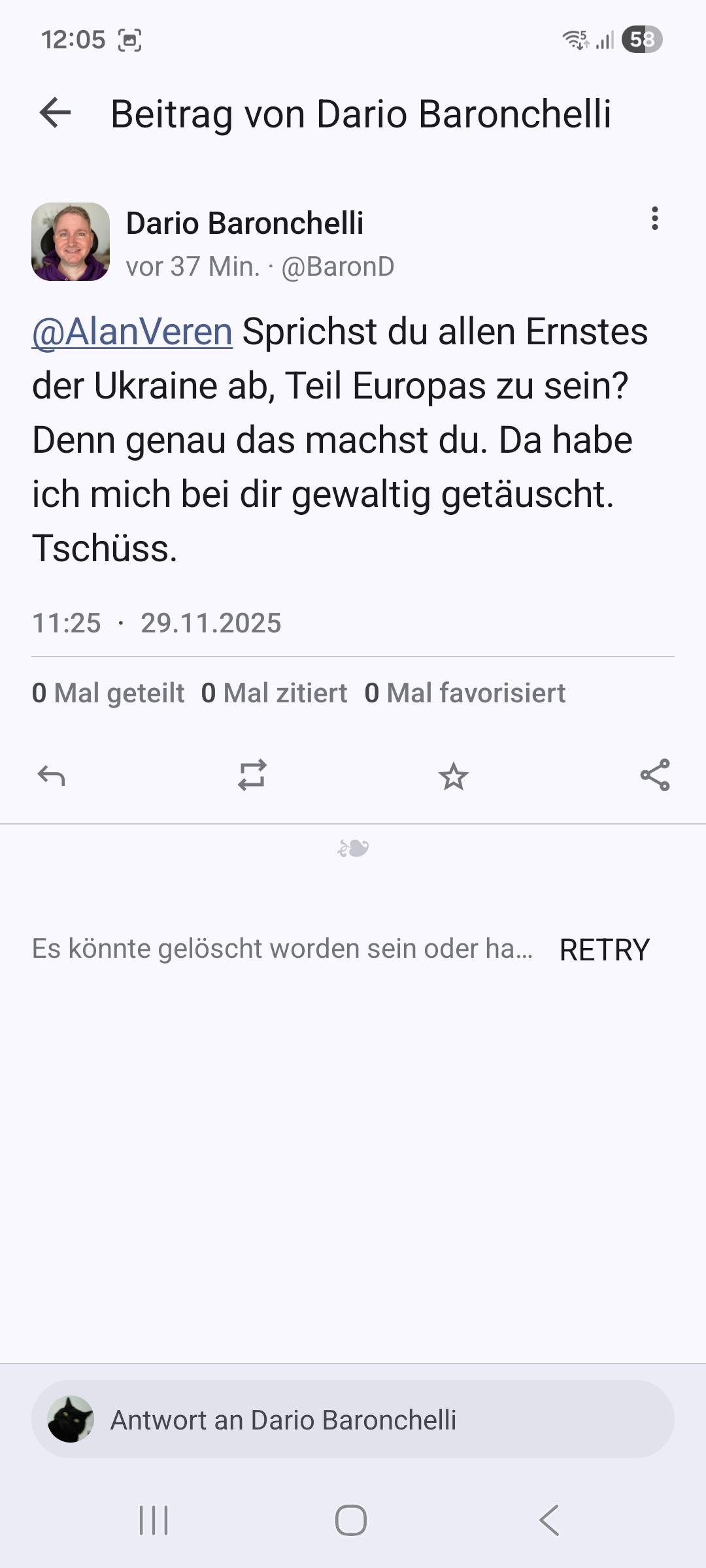Viewport: 706px width, 1568px height.
Task: View favorites via '0 Mal favorisiert'
Action: (x=465, y=693)
